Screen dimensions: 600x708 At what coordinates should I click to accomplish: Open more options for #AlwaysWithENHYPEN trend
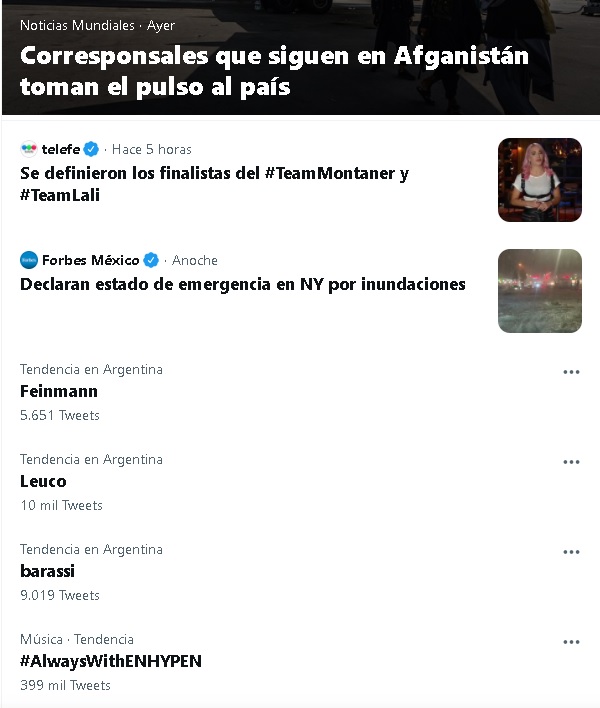[571, 642]
